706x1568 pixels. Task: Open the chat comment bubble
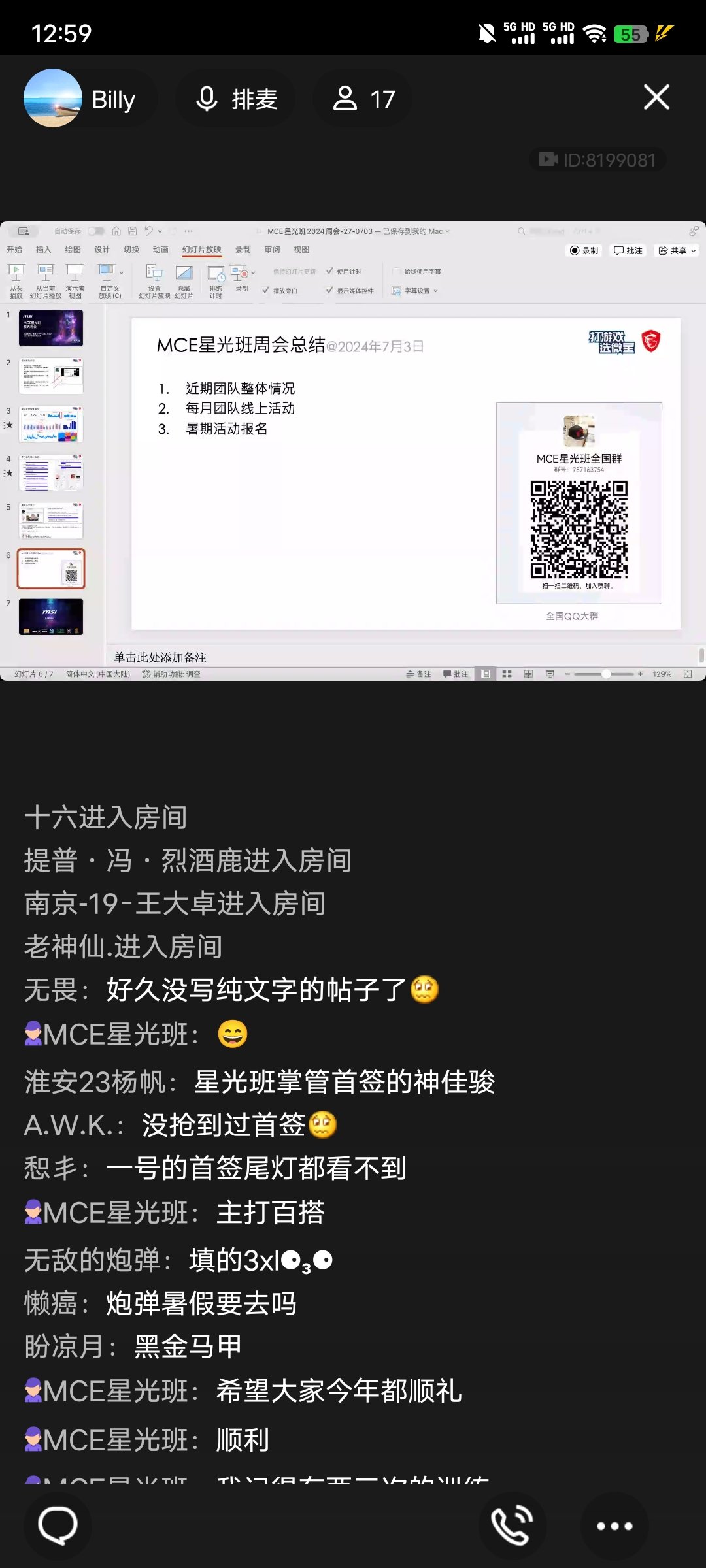pos(58,1526)
